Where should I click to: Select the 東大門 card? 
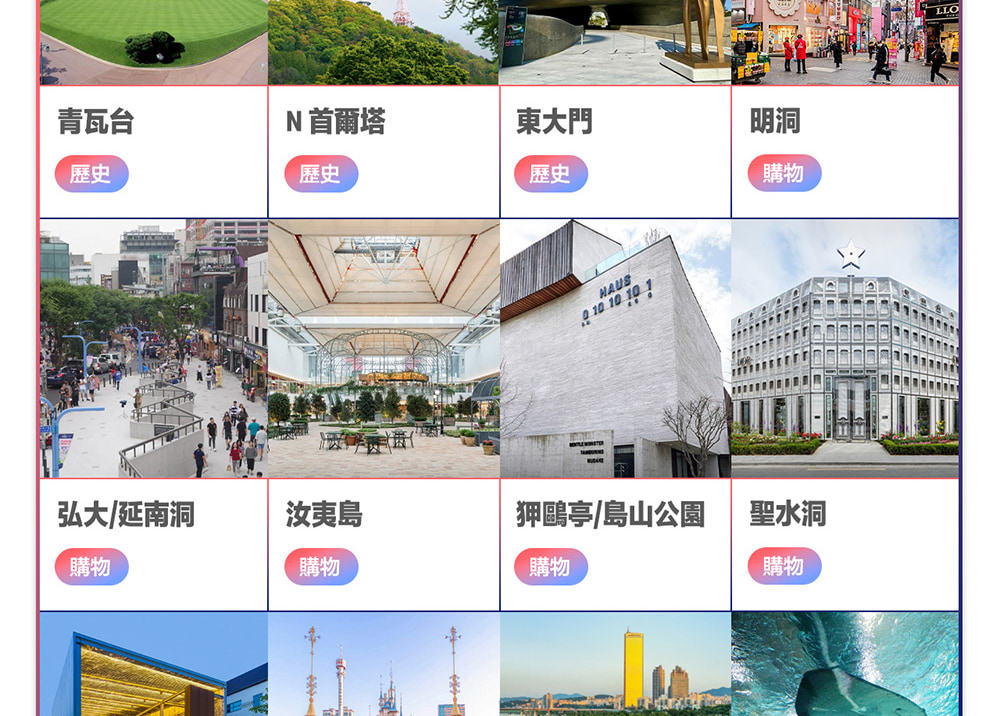(x=554, y=122)
